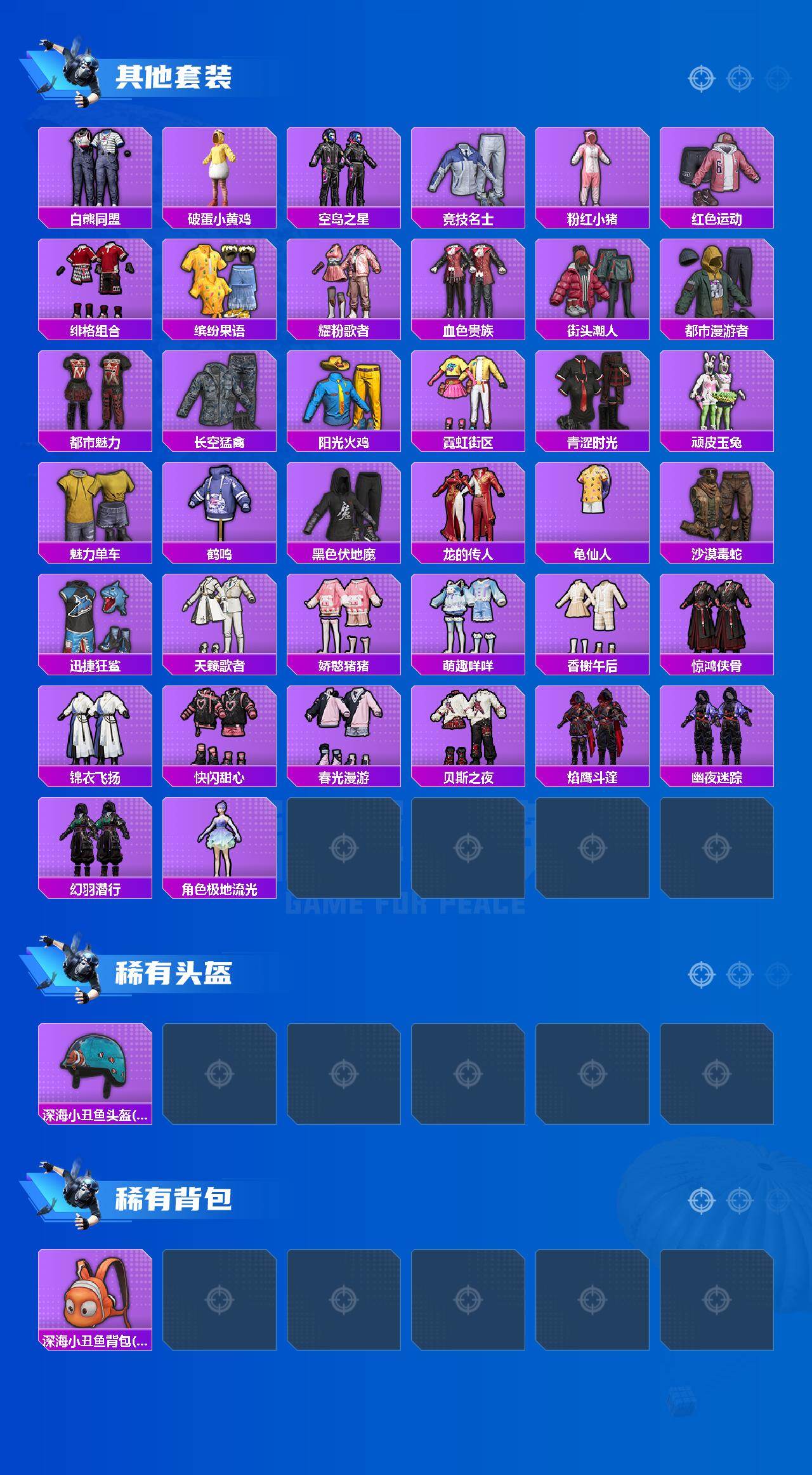The image size is (812, 1475).
Task: Open the 阳光火鸡 cowboy hat set
Action: point(344,394)
